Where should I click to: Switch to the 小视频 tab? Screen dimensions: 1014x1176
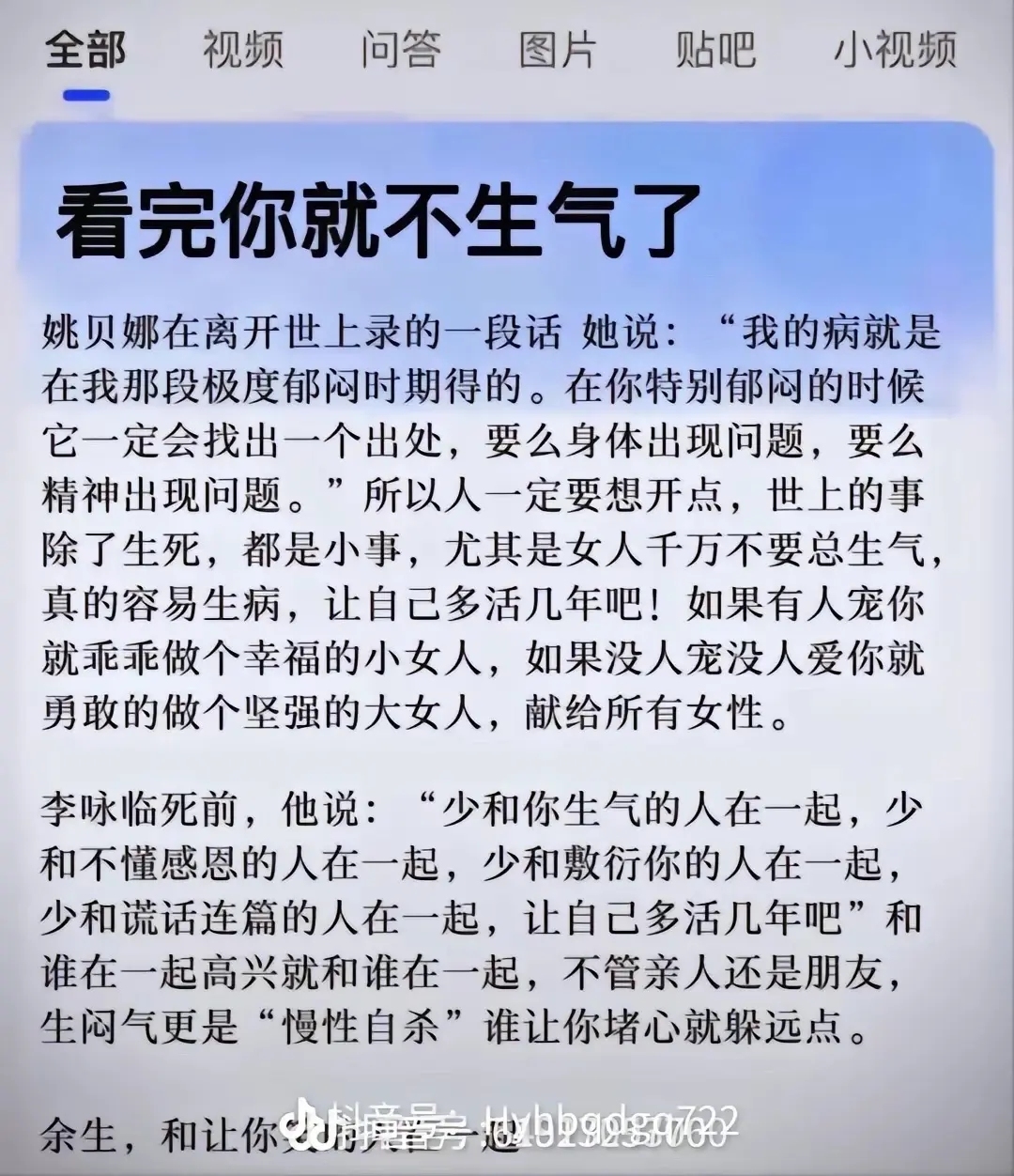coord(895,49)
